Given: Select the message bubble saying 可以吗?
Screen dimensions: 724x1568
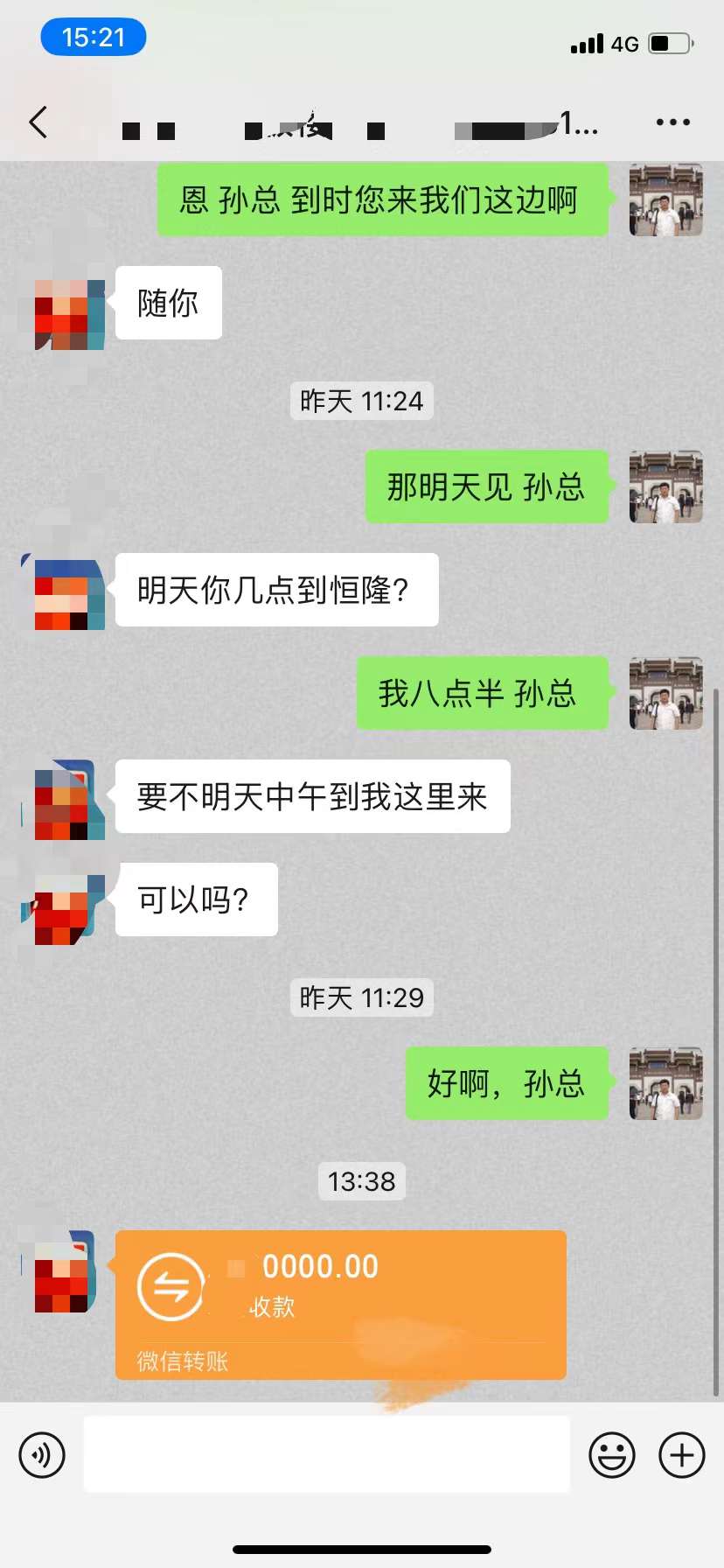Looking at the screenshot, I should click(x=194, y=899).
